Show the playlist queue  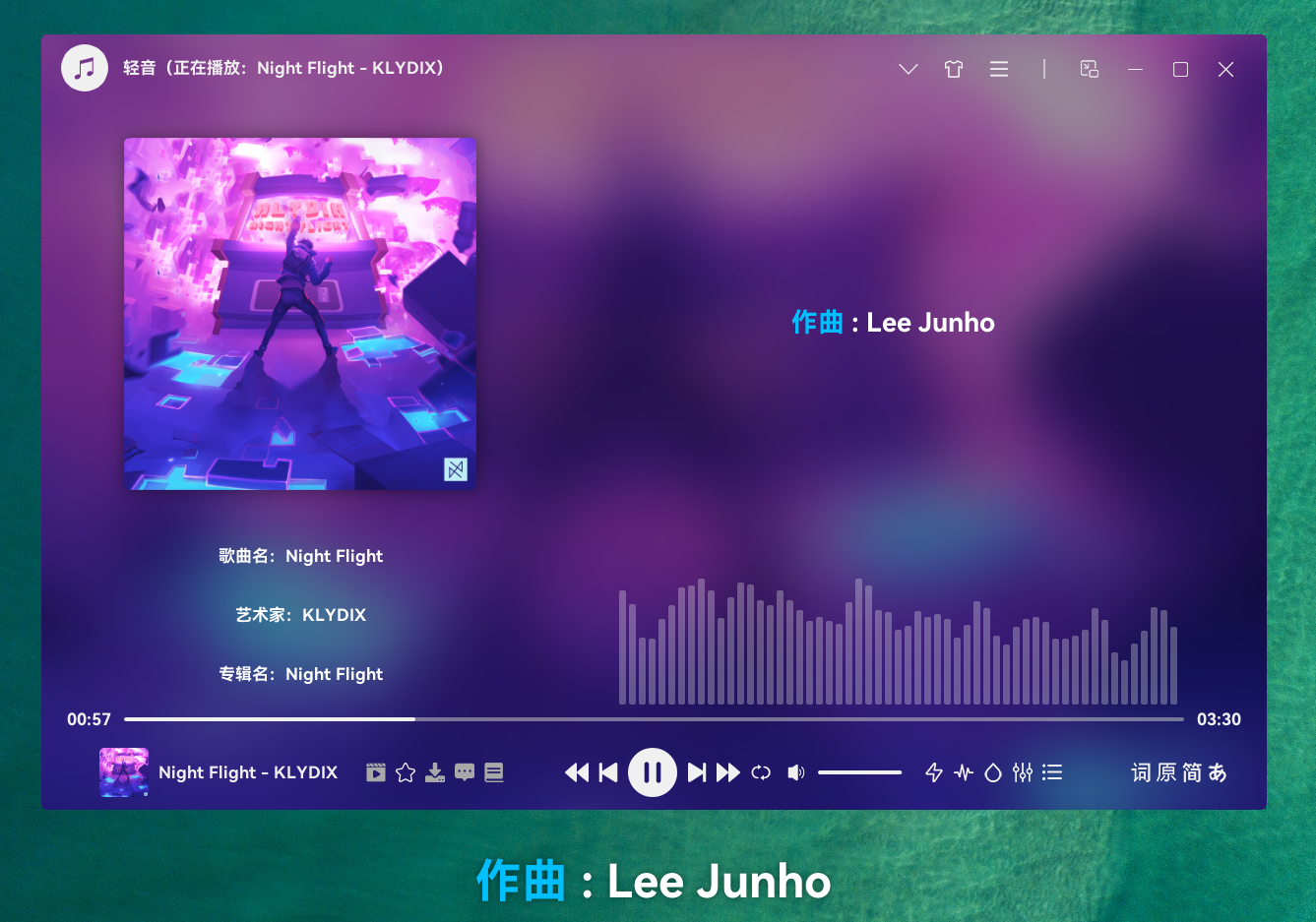point(1052,772)
